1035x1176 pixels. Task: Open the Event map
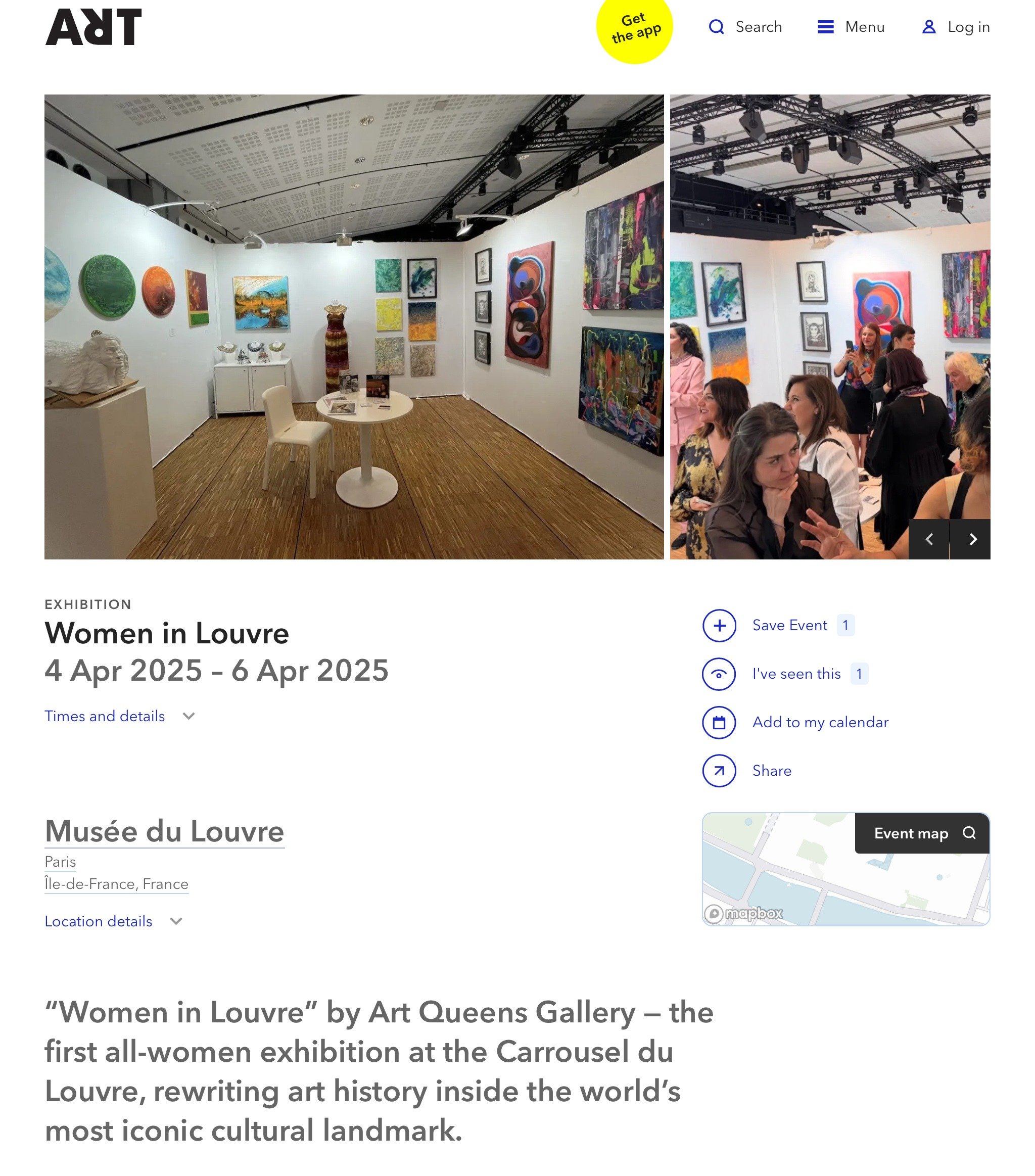pos(921,833)
